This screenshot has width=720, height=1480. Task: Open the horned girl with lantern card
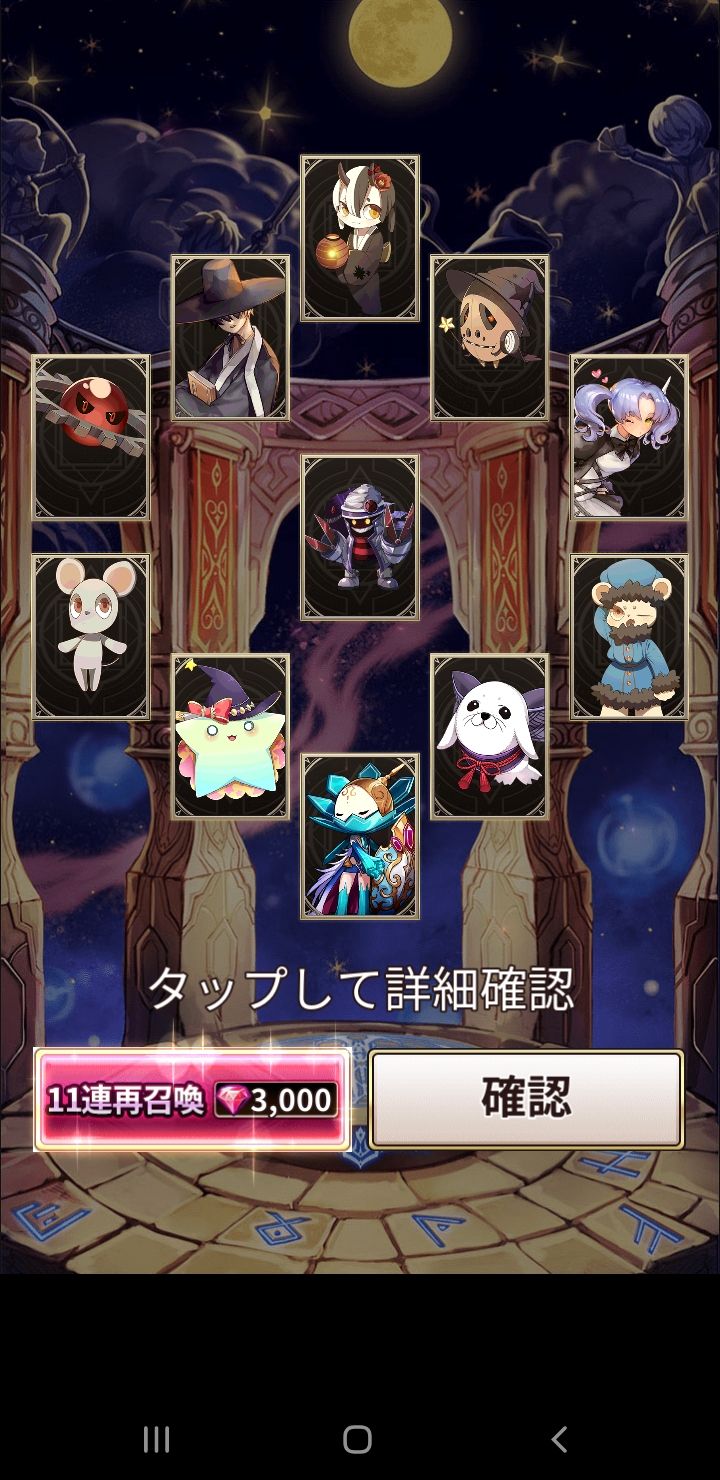pyautogui.click(x=360, y=238)
